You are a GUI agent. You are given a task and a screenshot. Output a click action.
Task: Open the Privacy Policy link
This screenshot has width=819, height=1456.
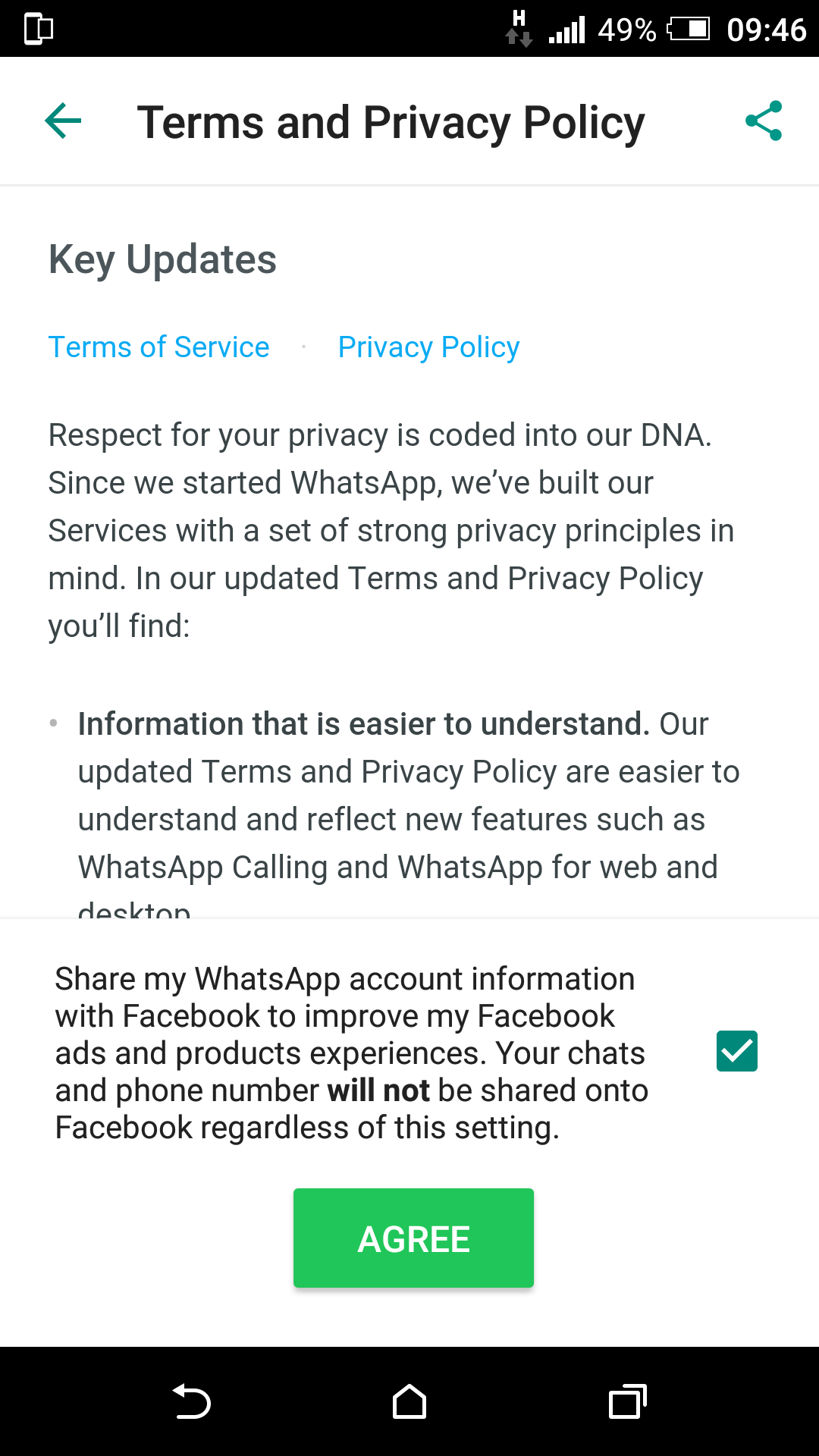pos(428,347)
